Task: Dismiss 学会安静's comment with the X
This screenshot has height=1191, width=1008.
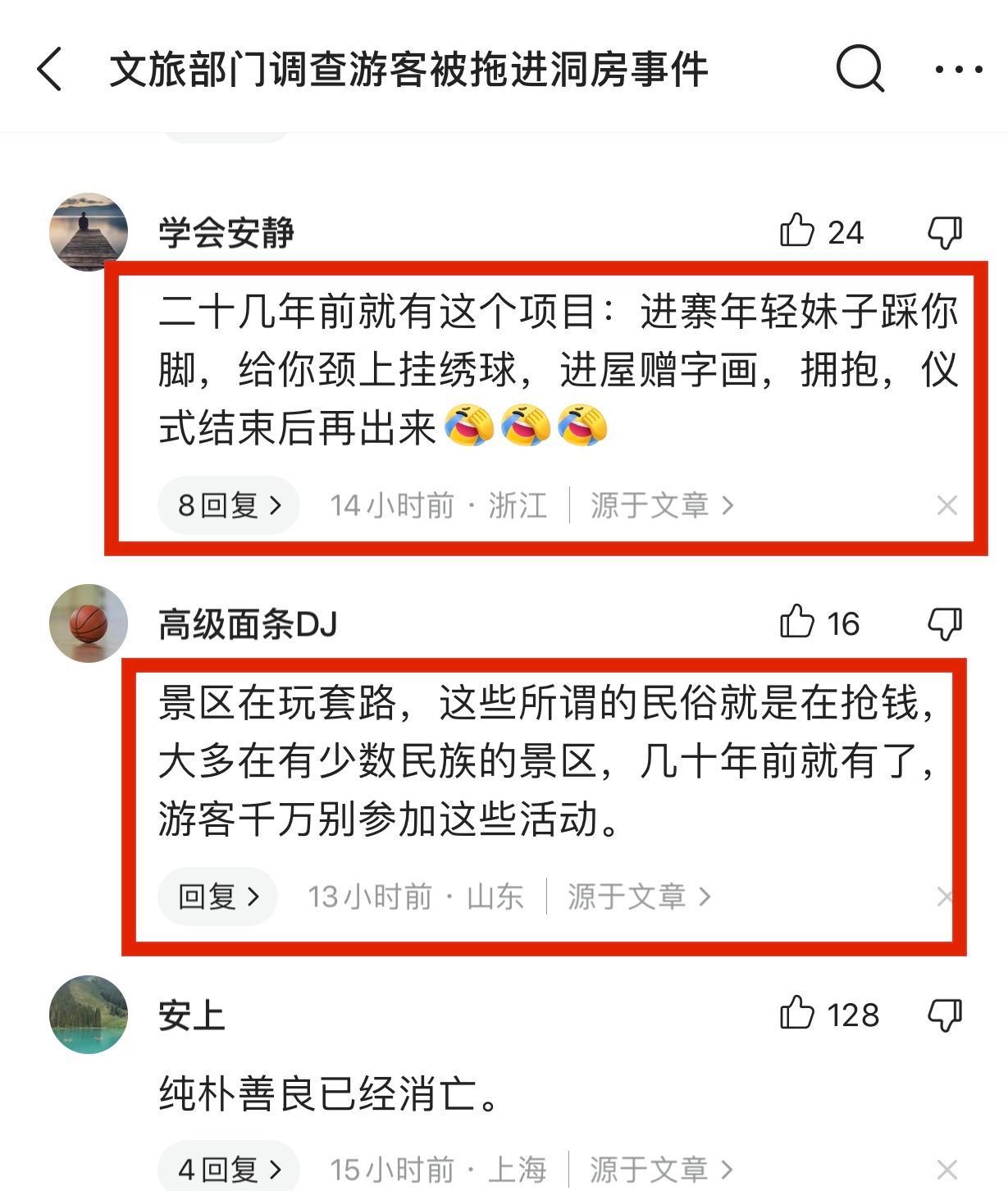Action: pyautogui.click(x=946, y=505)
